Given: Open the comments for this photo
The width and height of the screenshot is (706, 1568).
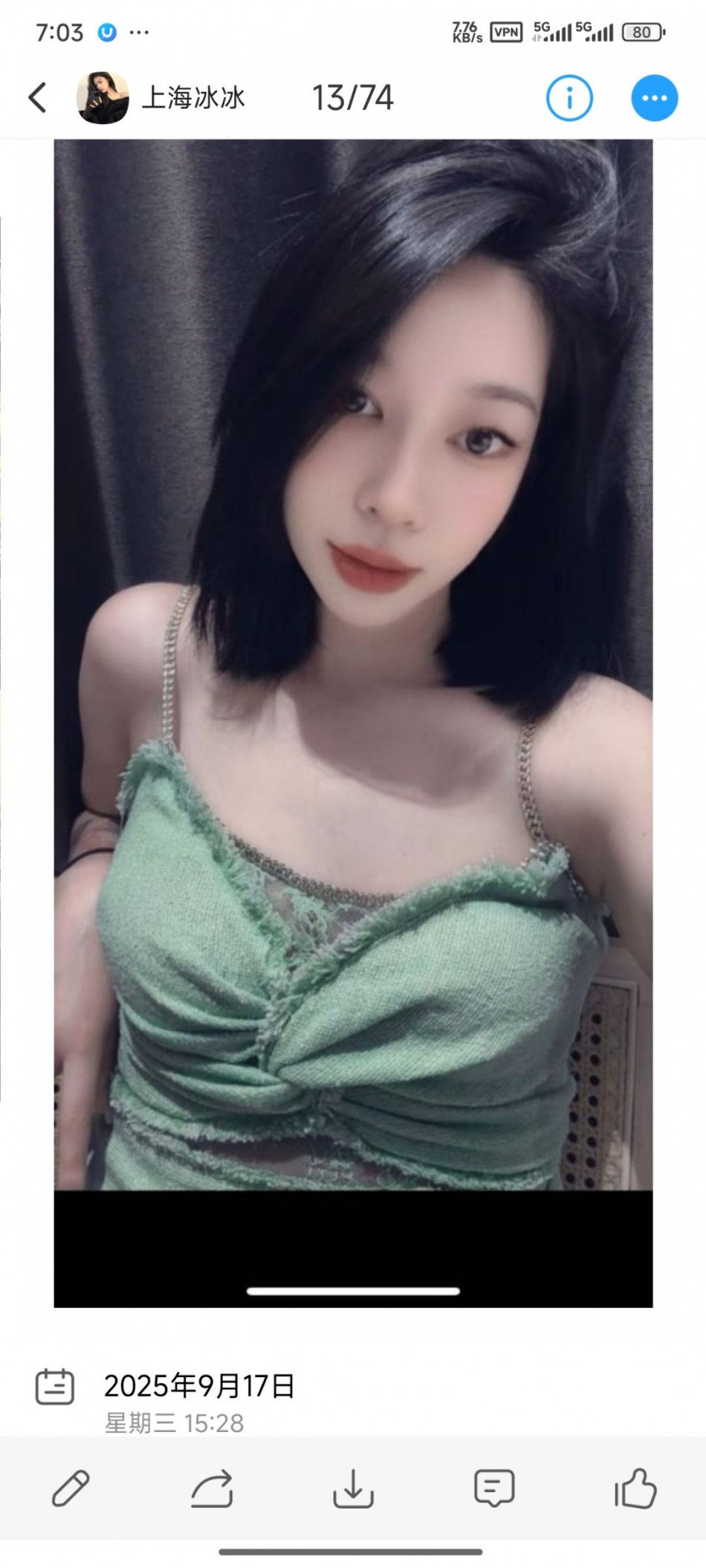Looking at the screenshot, I should pyautogui.click(x=494, y=1488).
